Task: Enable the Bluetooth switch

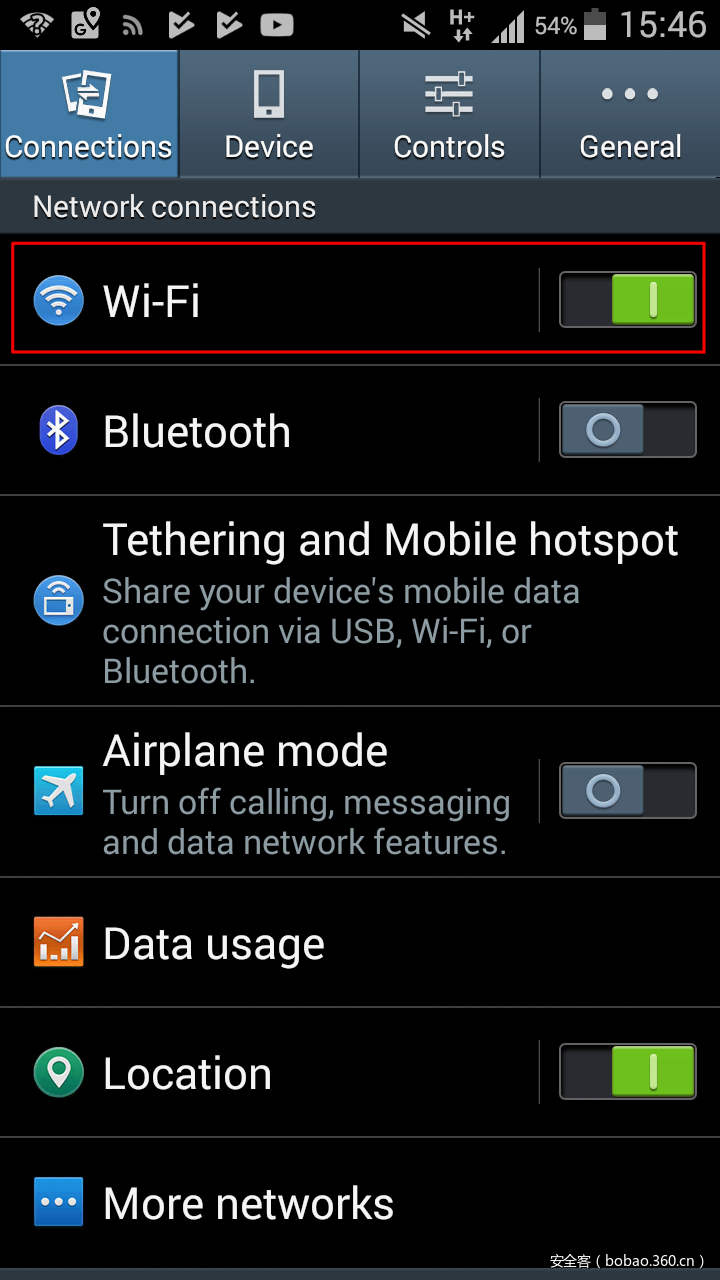Action: click(627, 431)
